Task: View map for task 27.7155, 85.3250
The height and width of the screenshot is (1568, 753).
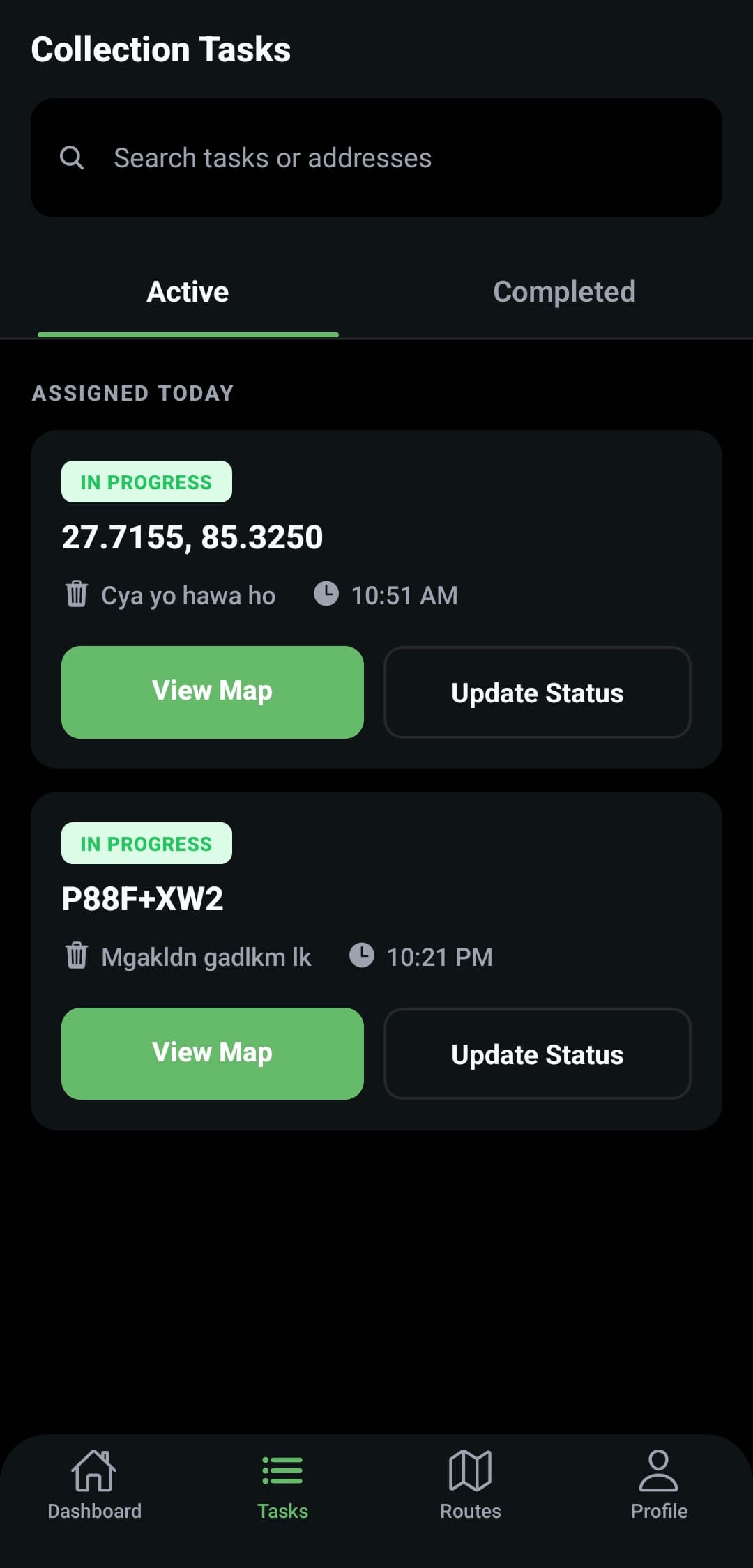Action: pyautogui.click(x=213, y=692)
